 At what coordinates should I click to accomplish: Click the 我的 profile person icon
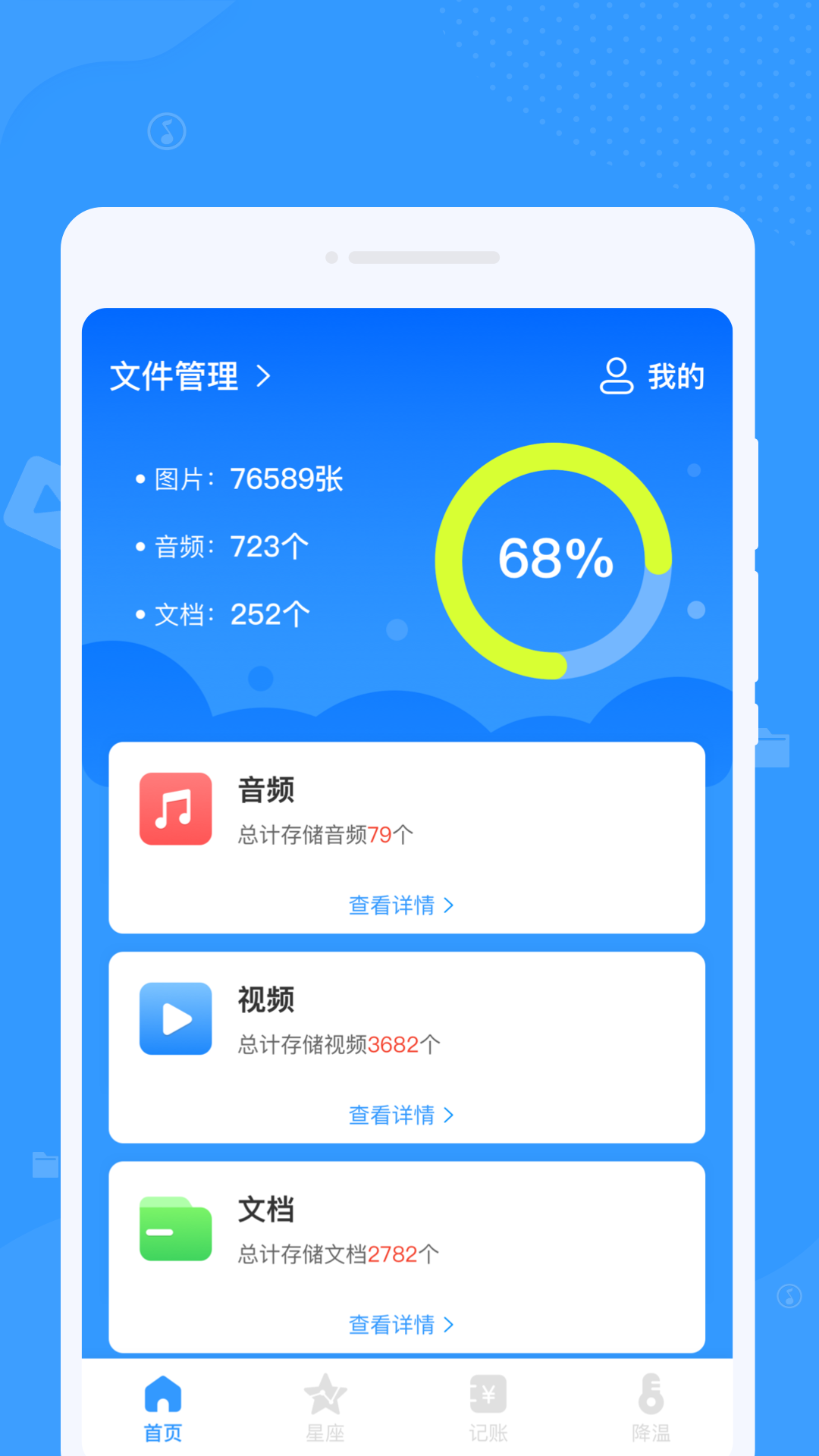(x=617, y=375)
